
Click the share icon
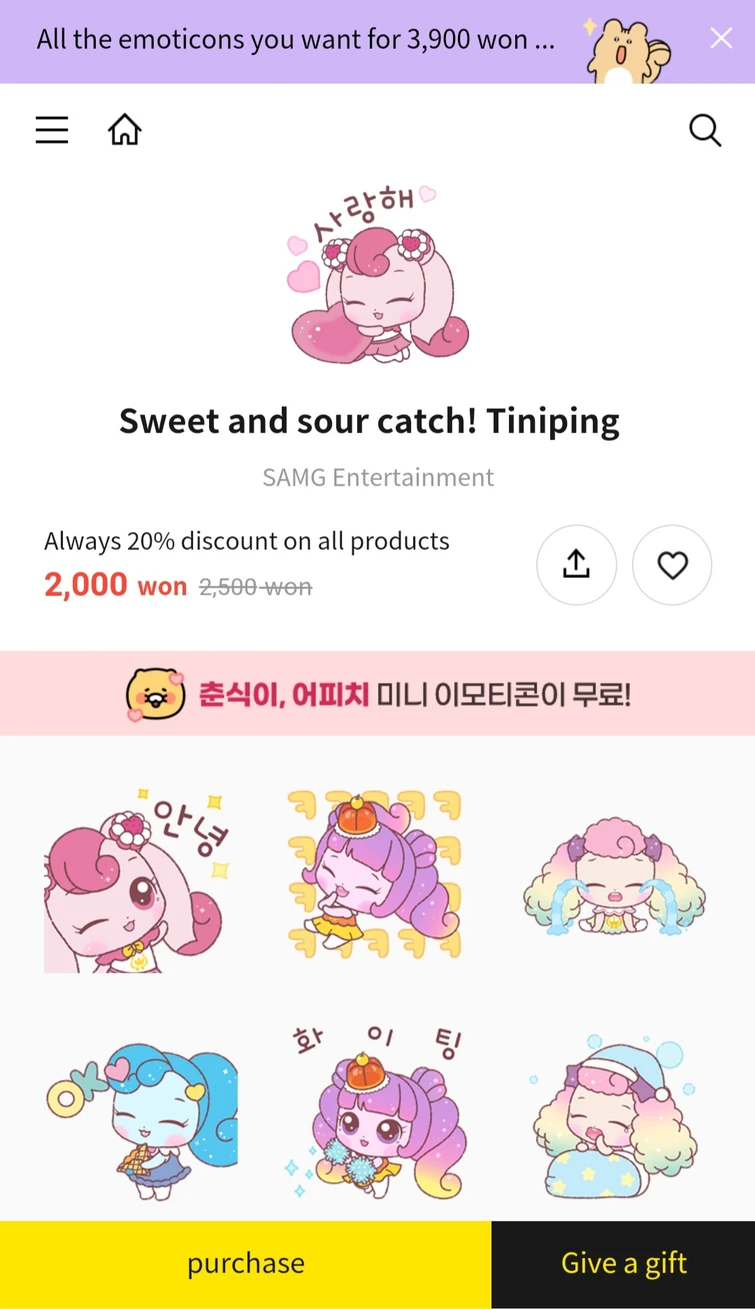[x=577, y=564]
